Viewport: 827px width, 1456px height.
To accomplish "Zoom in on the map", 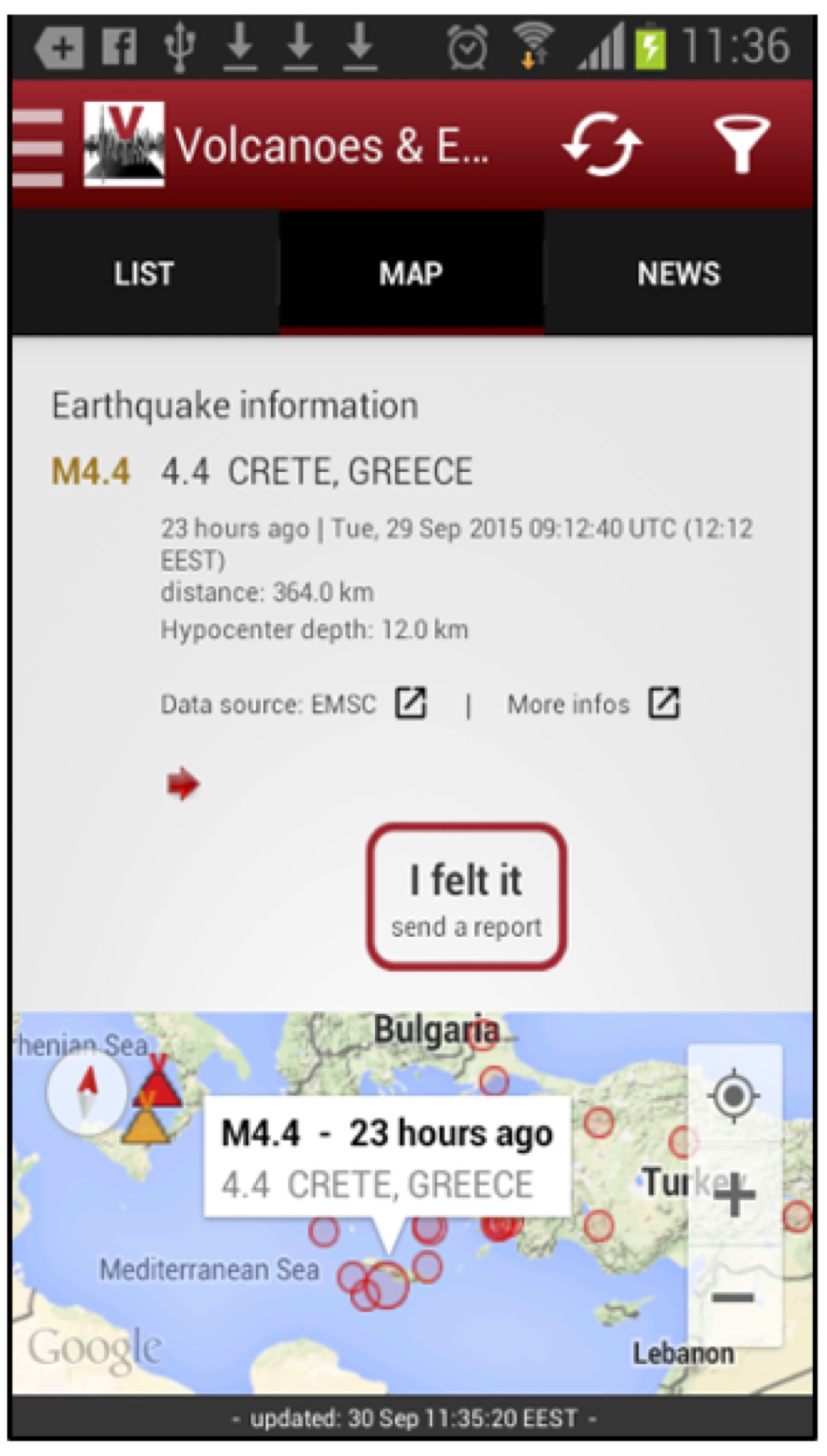I will (733, 1194).
